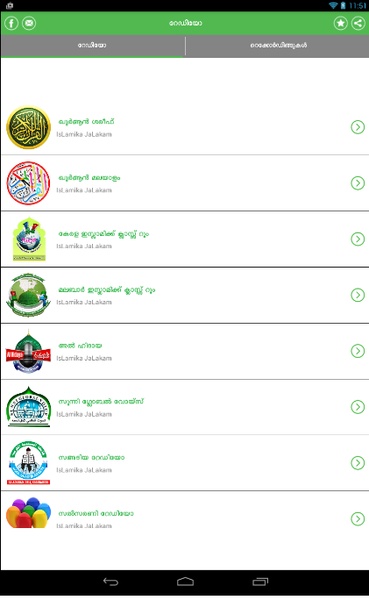Open കേരള ഇസ്ലാമിക് ക്ലാസ്സ് റൂം station
369x600 pixels.
[x=184, y=239]
